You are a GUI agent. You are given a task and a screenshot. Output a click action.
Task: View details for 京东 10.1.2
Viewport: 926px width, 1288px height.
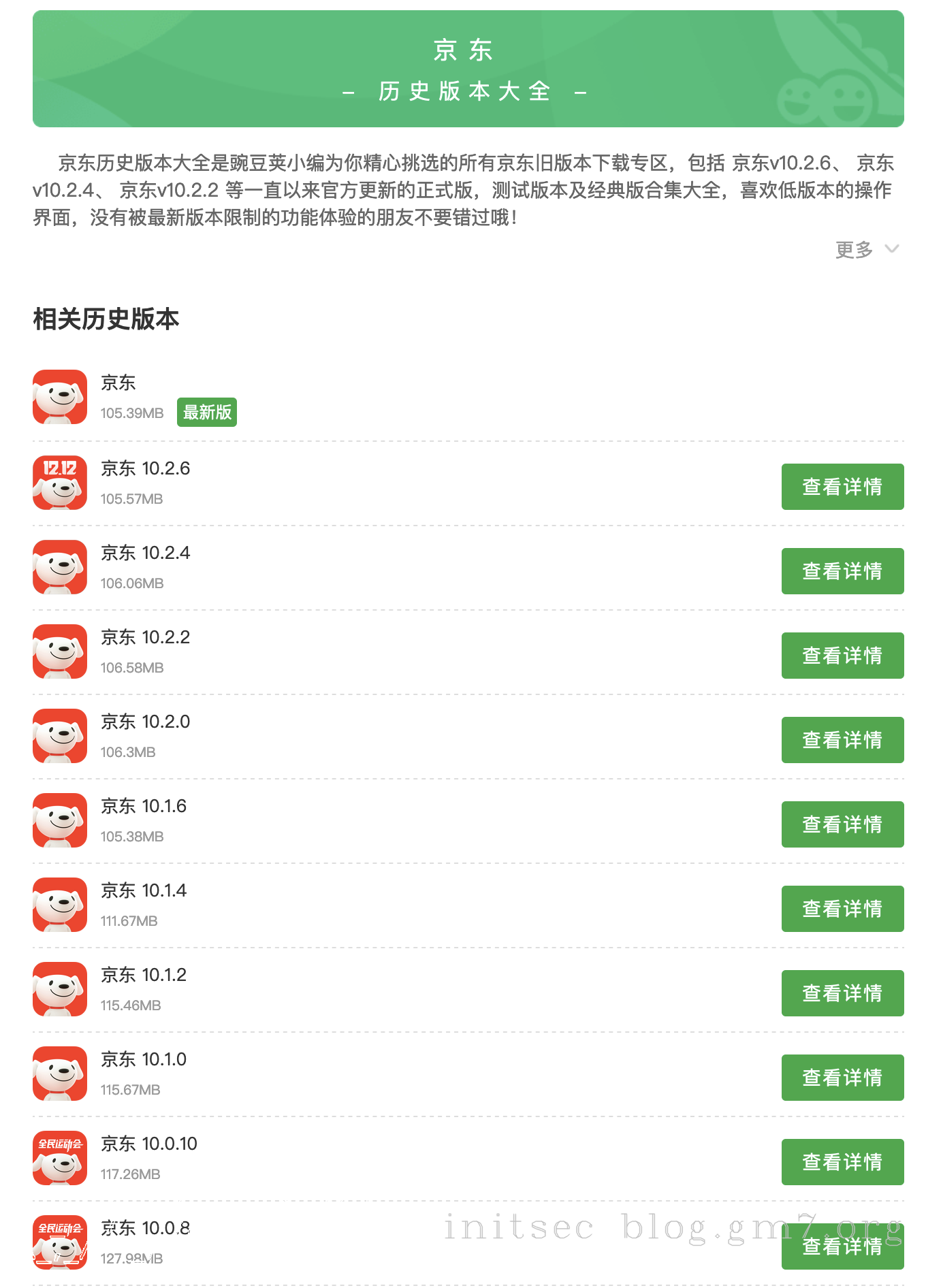tap(842, 993)
